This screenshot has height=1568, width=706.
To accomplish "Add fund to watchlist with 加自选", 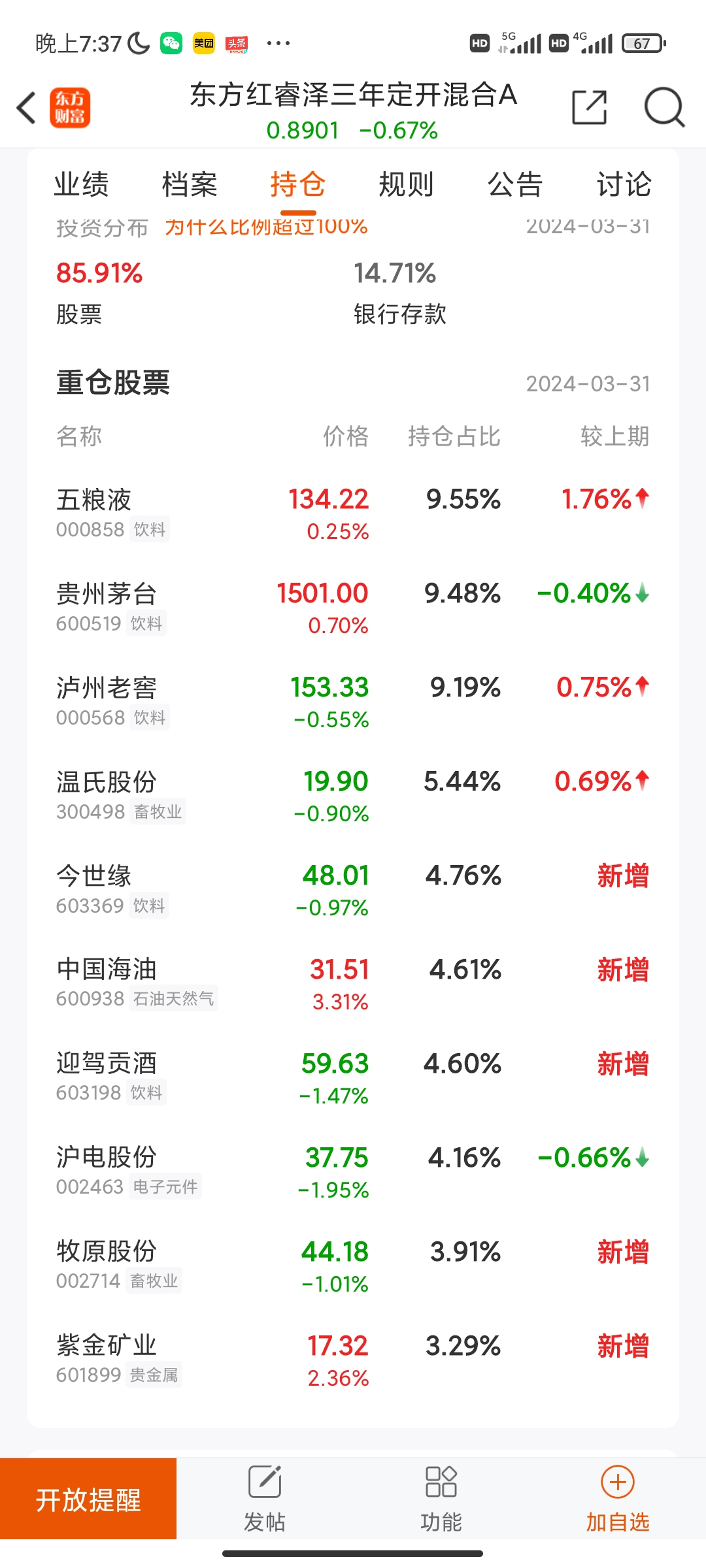I will pos(617,1499).
